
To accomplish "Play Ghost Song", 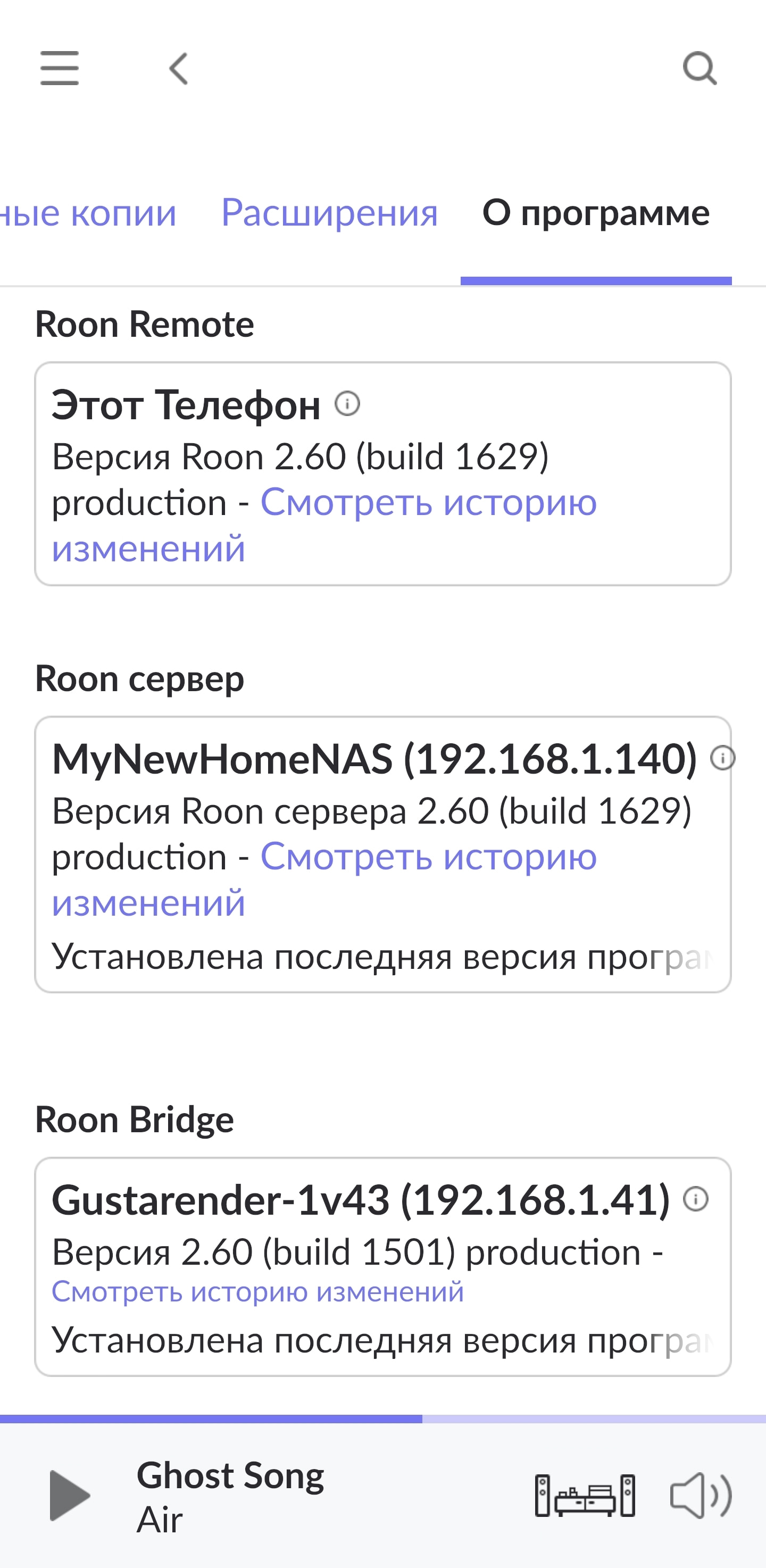I will click(69, 1496).
